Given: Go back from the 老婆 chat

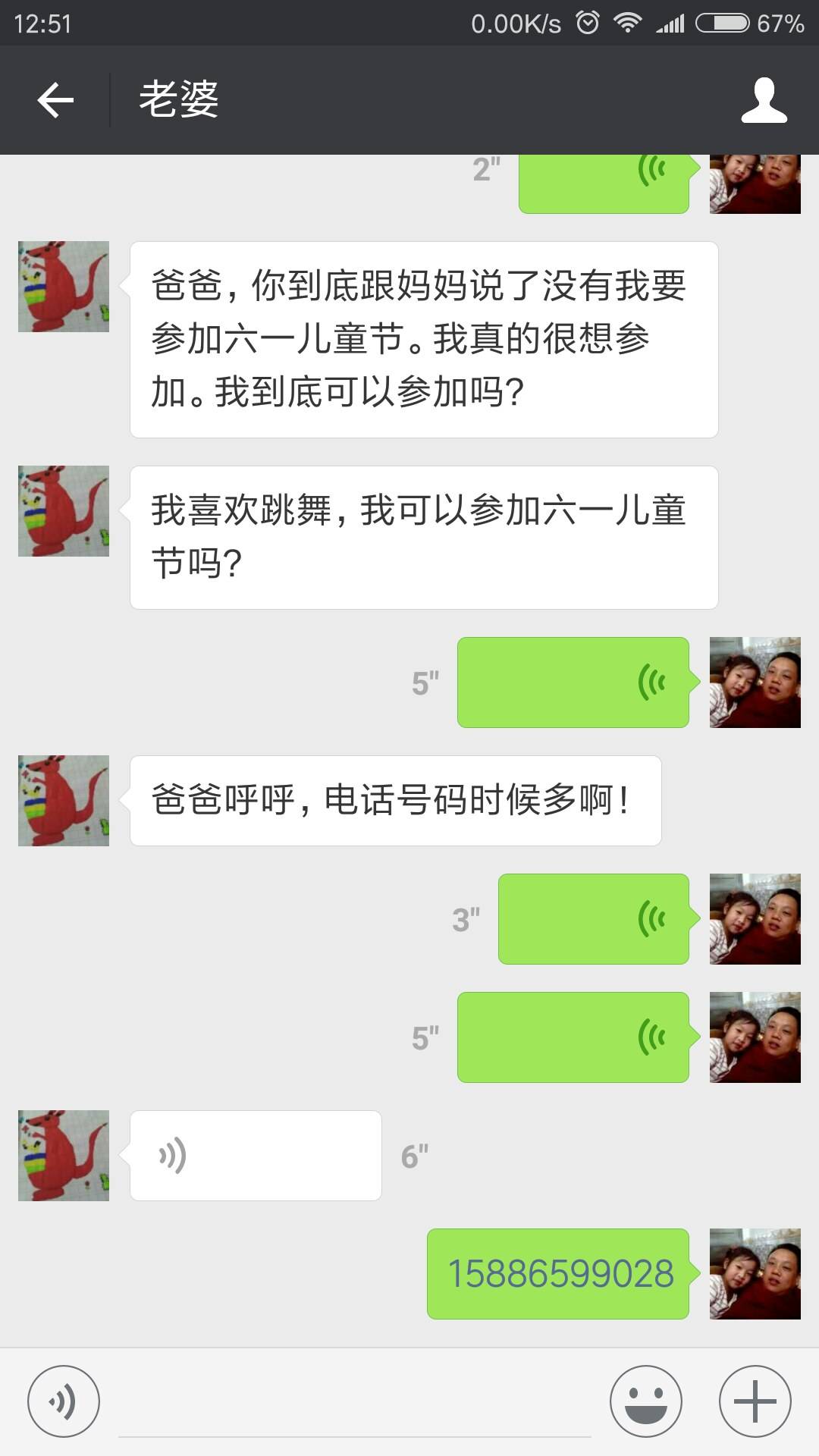Looking at the screenshot, I should (x=55, y=100).
